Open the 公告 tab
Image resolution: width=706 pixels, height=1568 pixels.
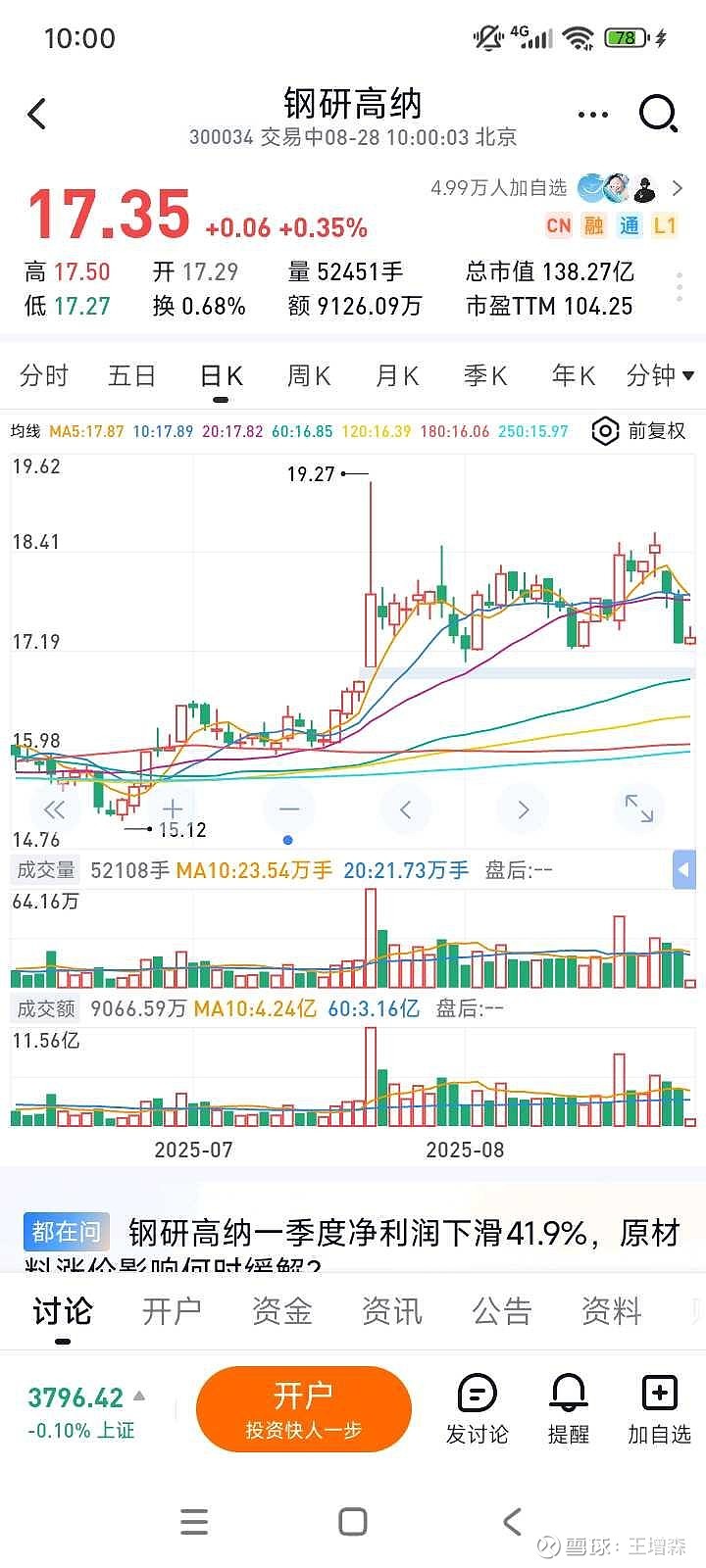click(501, 1311)
